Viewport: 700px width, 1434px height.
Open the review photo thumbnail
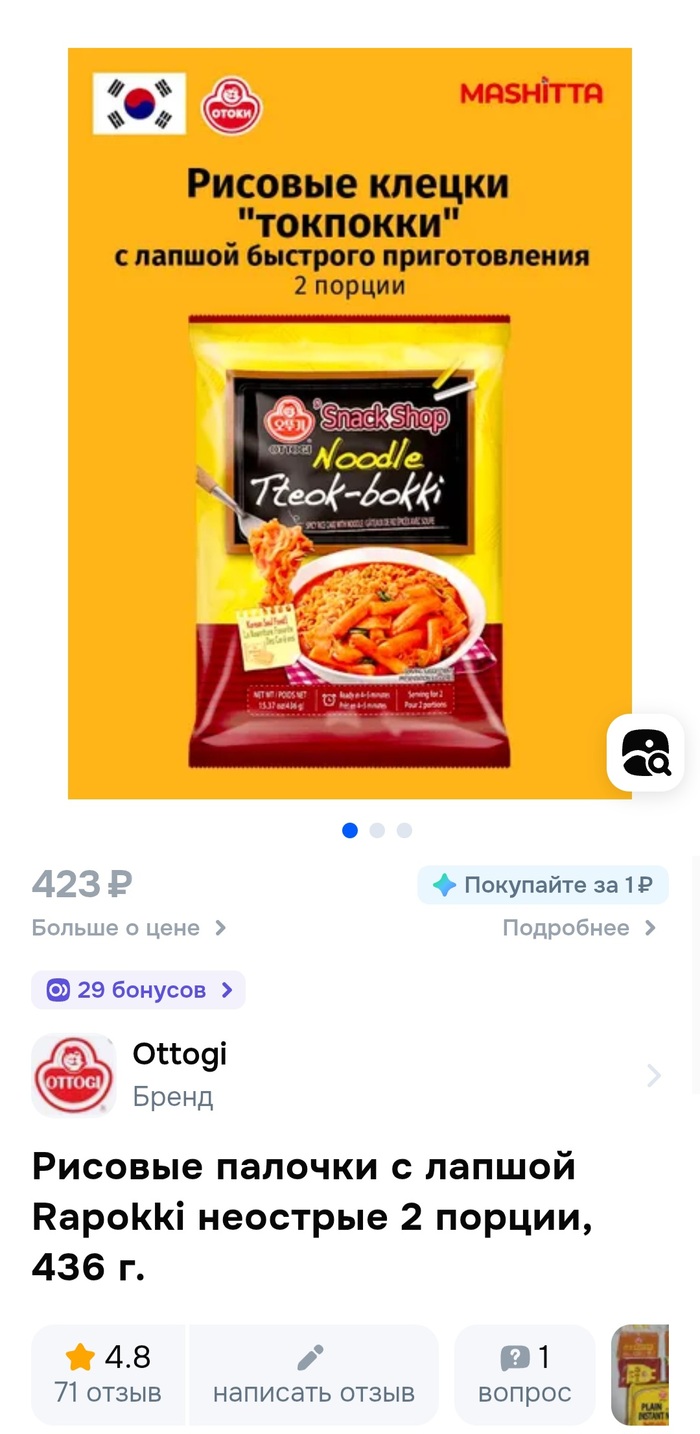640,1374
